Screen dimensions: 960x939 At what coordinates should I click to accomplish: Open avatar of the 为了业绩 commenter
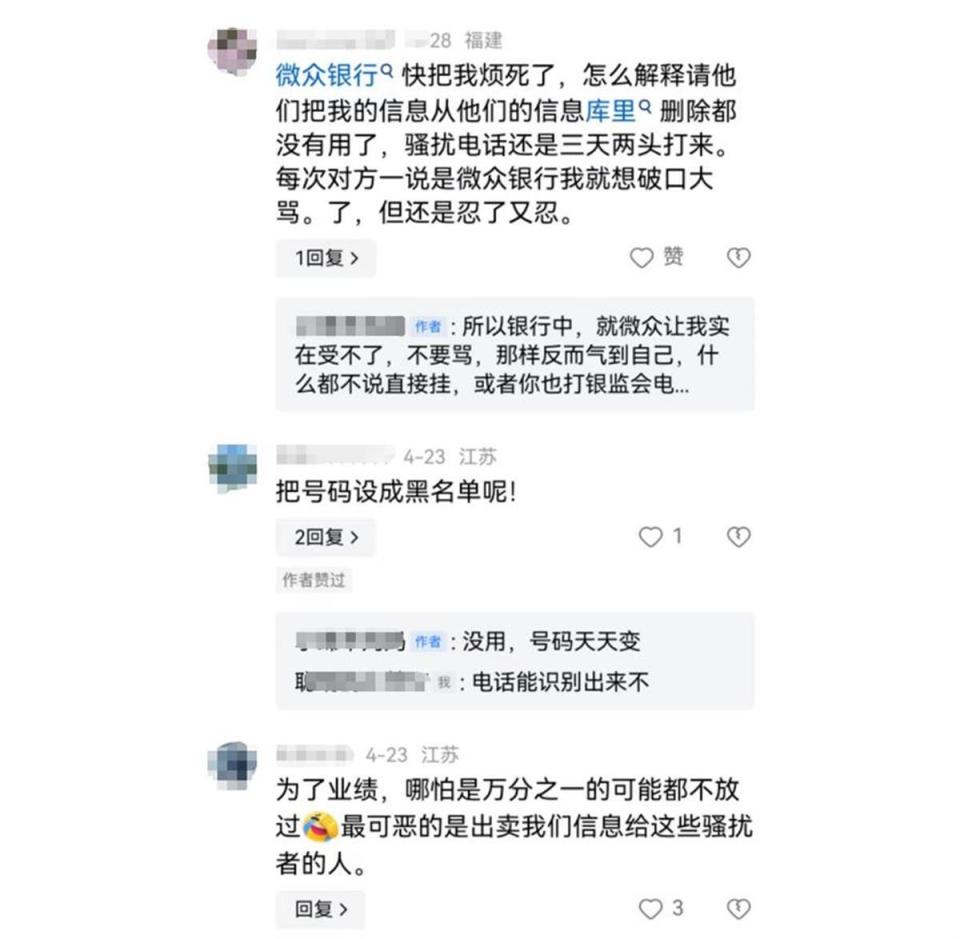(x=232, y=765)
